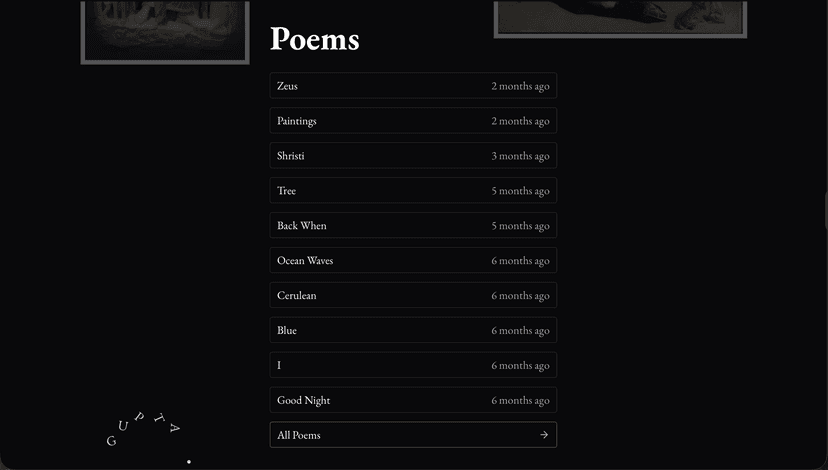Image resolution: width=828 pixels, height=470 pixels.
Task: Open the Cerulean poem
Action: coord(412,296)
